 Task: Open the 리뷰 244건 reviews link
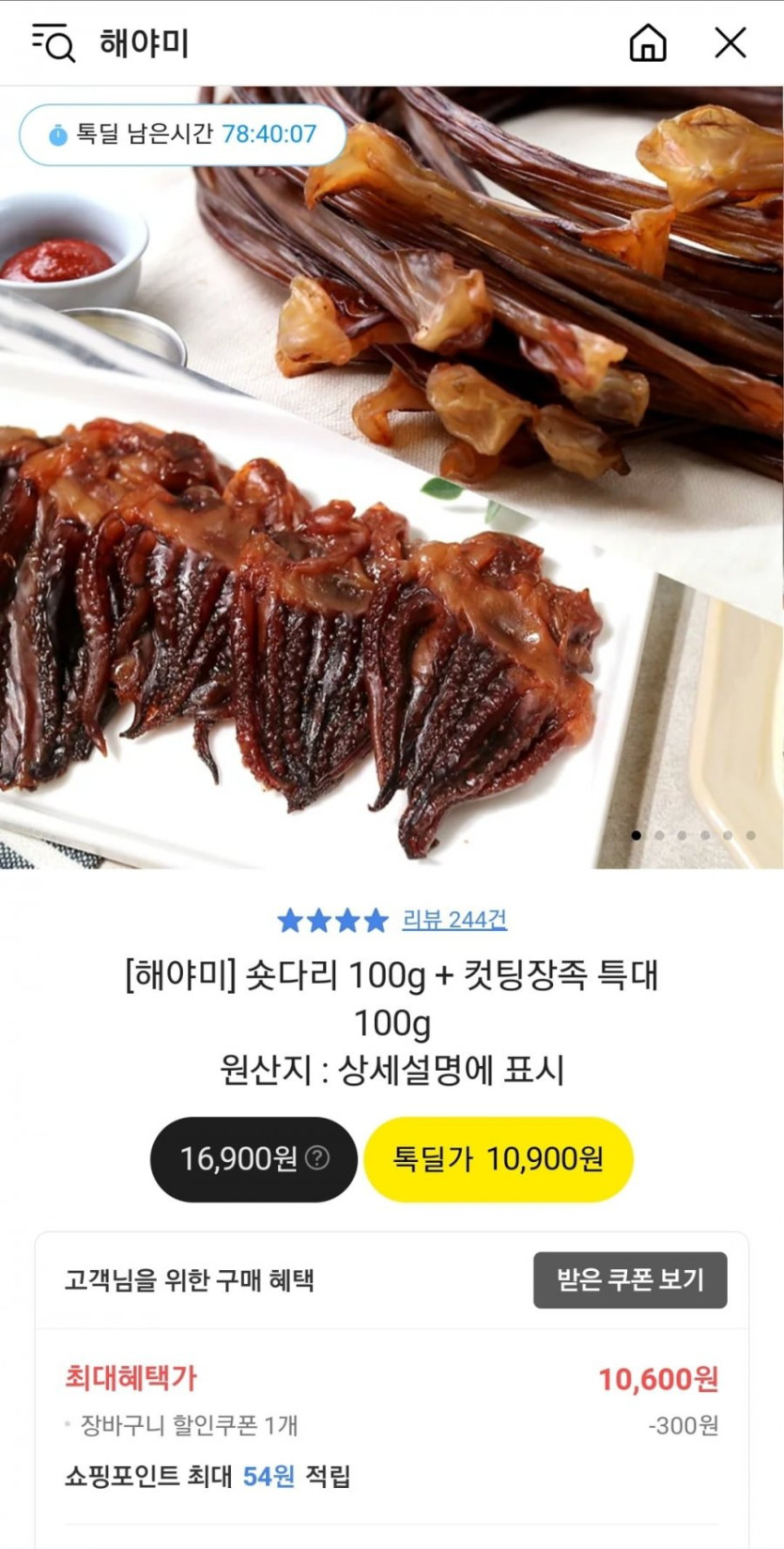point(454,920)
